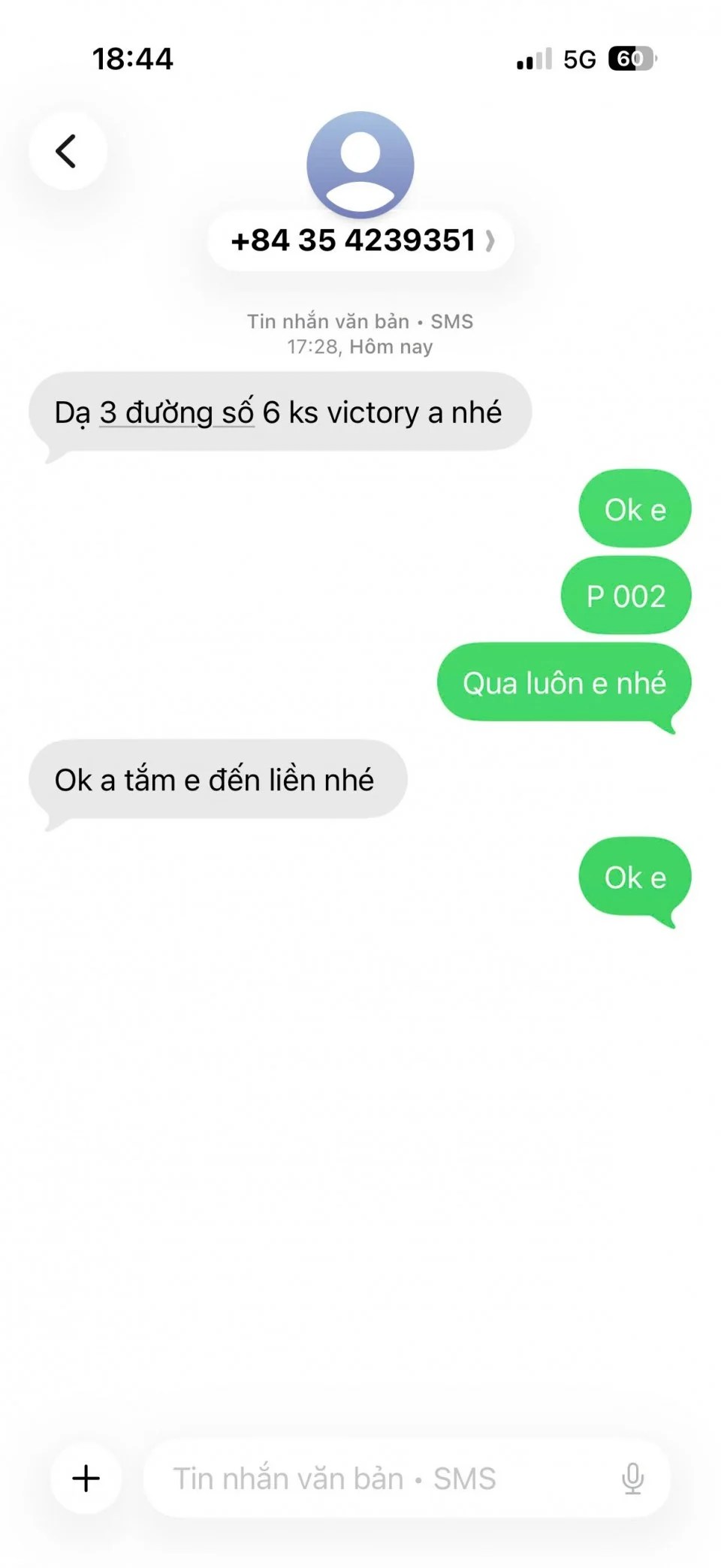
Task: Open the underlined address 3 đường số 6
Action: point(177,412)
